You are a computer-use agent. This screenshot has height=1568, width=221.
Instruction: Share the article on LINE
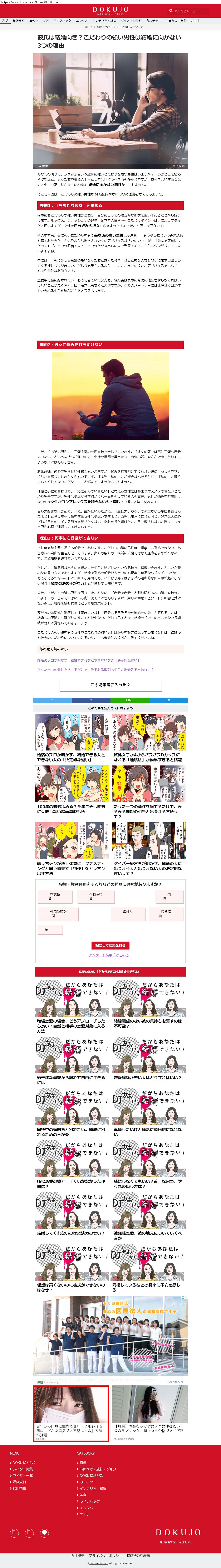[x=130, y=700]
